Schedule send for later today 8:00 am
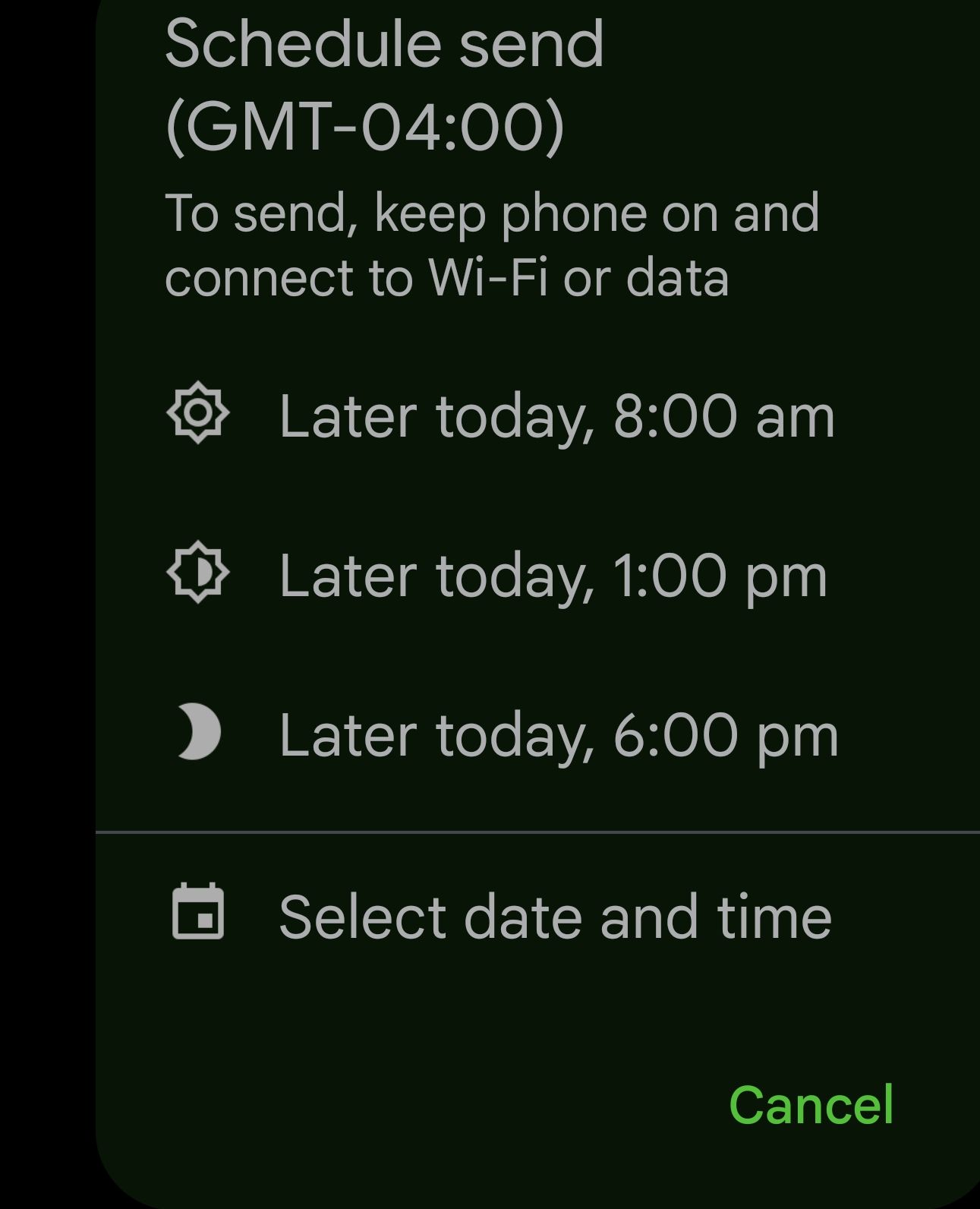The width and height of the screenshot is (980, 1209). coord(556,416)
